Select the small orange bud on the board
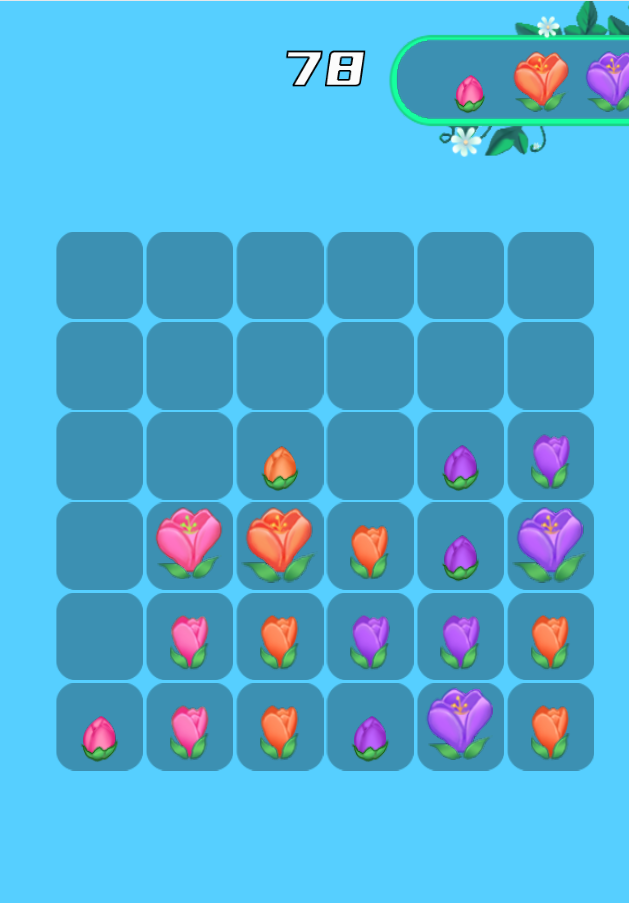Viewport: 629px width, 903px height. [x=280, y=467]
